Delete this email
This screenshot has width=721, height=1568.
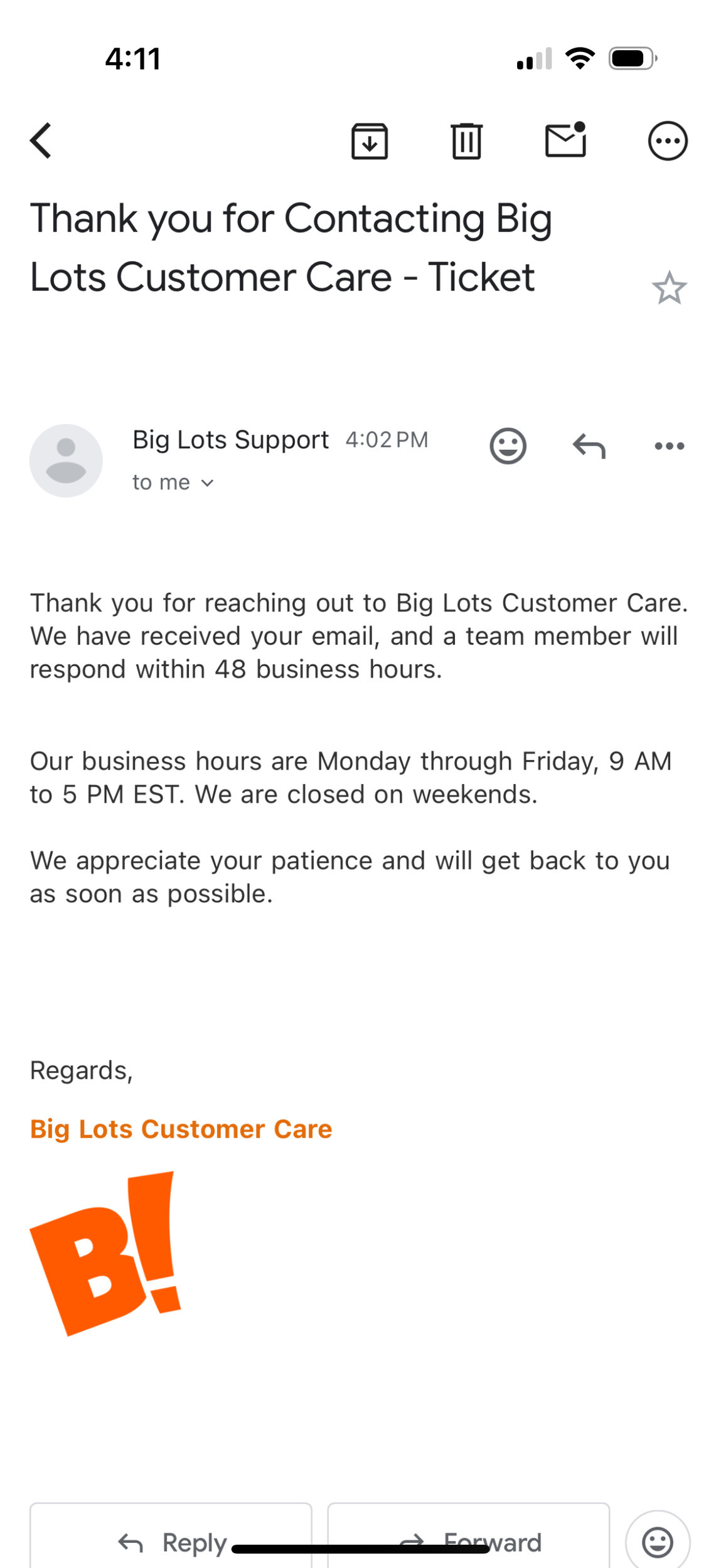[x=466, y=141]
